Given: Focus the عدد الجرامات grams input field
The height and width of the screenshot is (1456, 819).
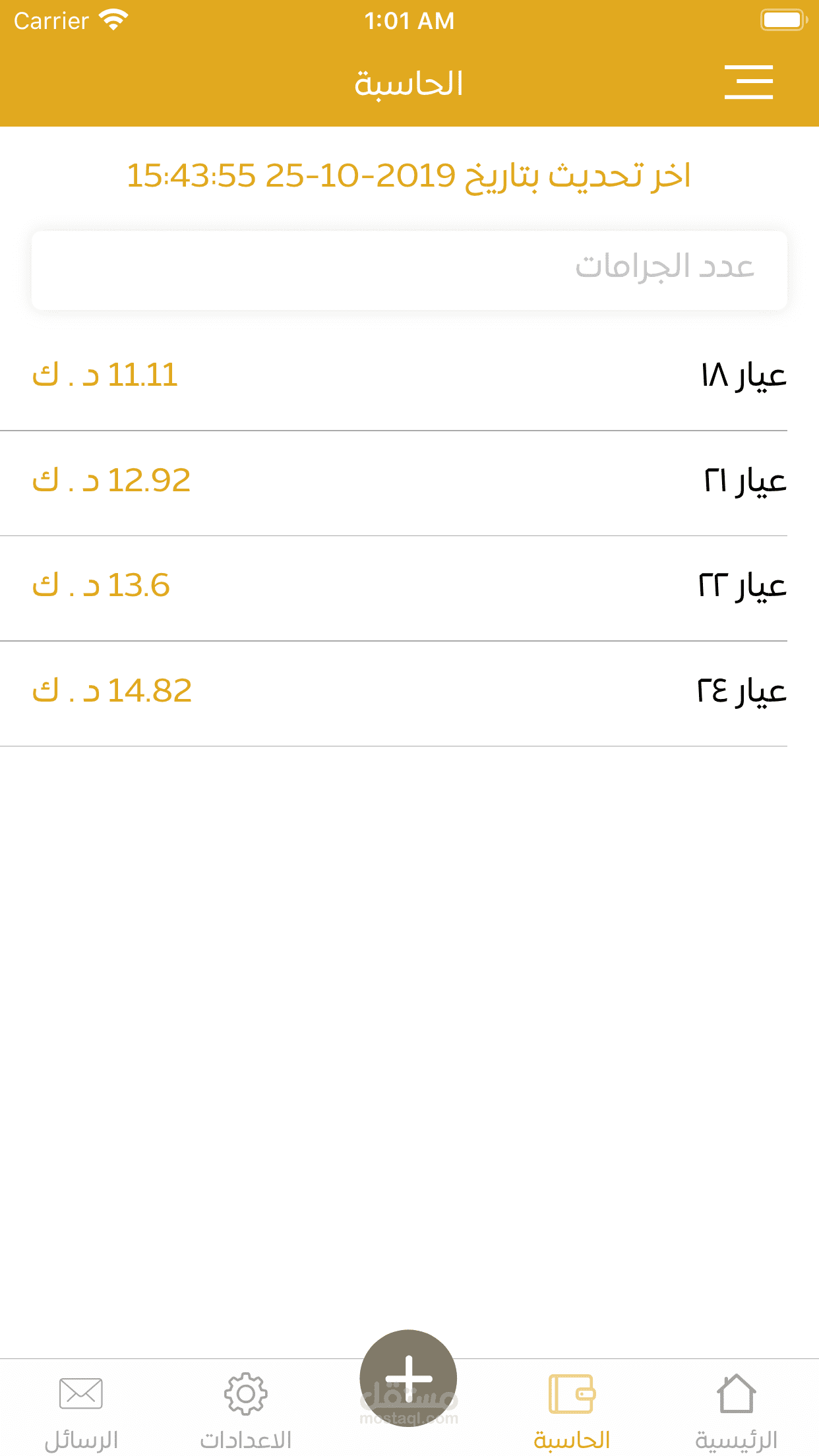Looking at the screenshot, I should [x=409, y=270].
